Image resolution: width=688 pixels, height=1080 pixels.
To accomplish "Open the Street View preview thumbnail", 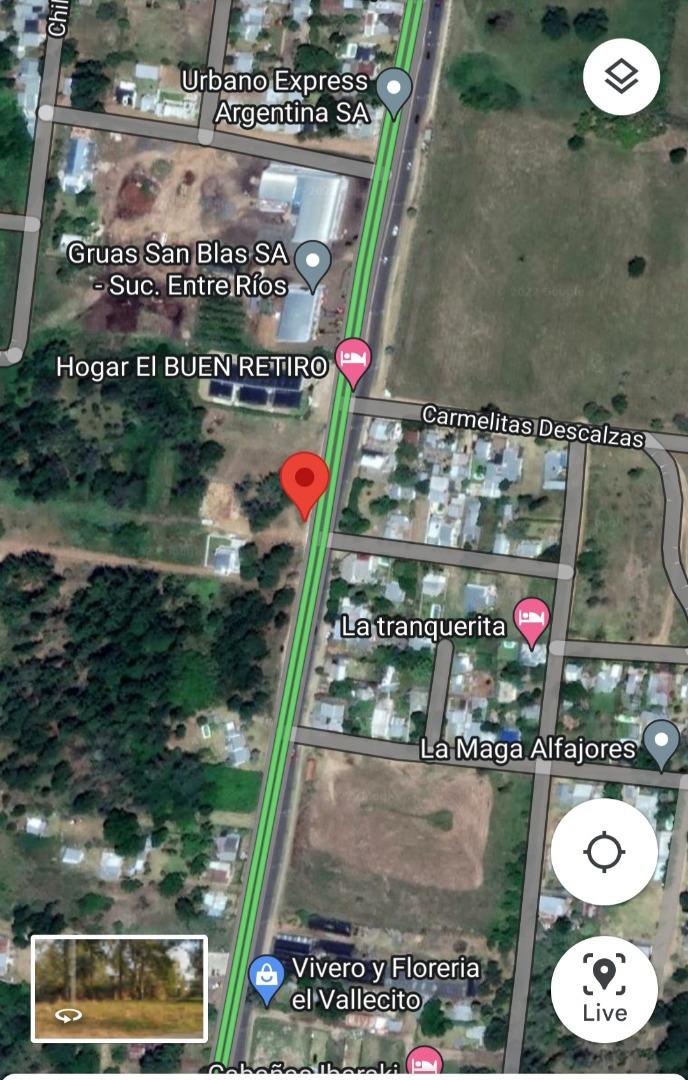I will pyautogui.click(x=119, y=988).
